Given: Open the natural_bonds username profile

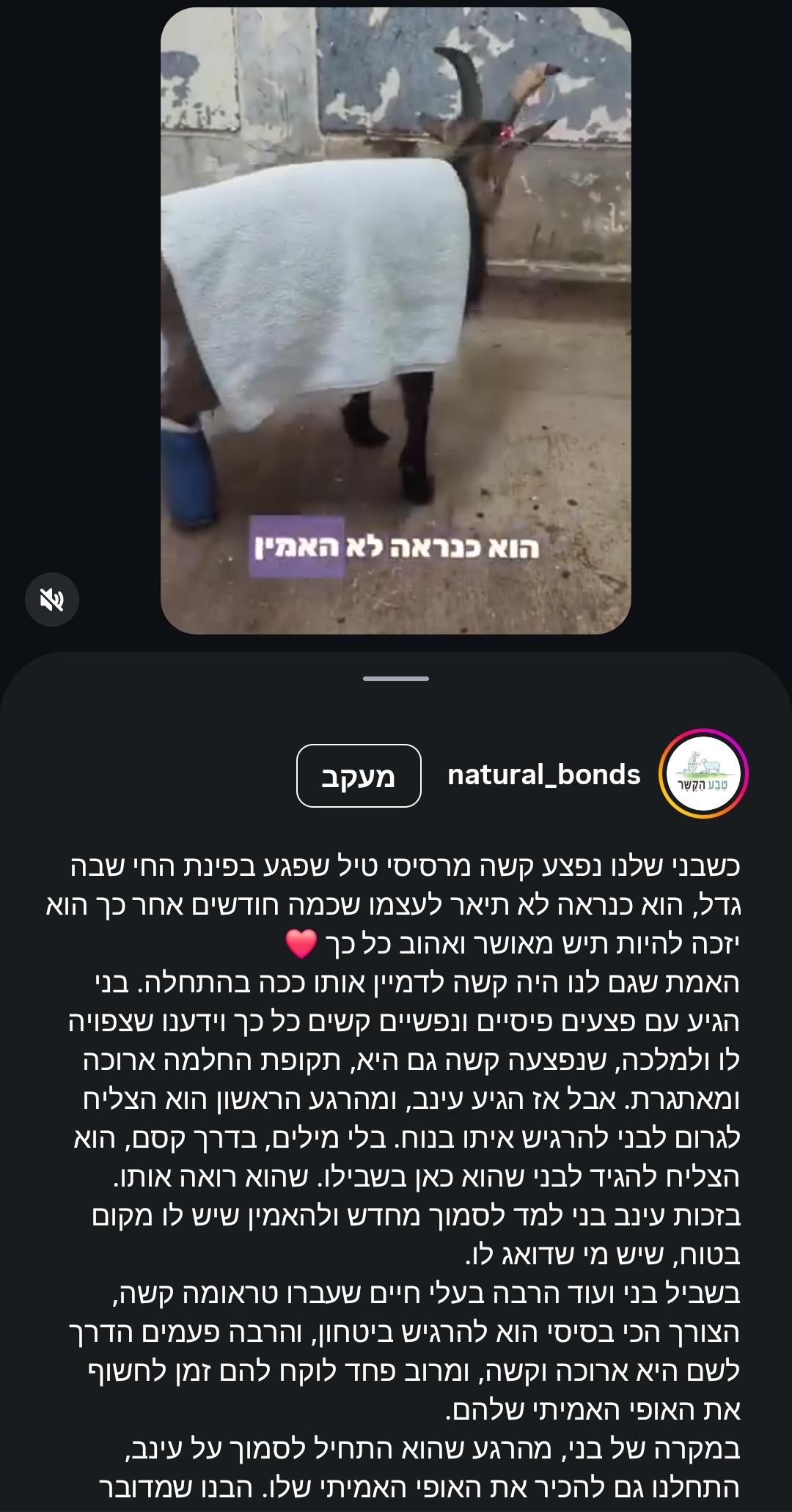Looking at the screenshot, I should tap(543, 775).
